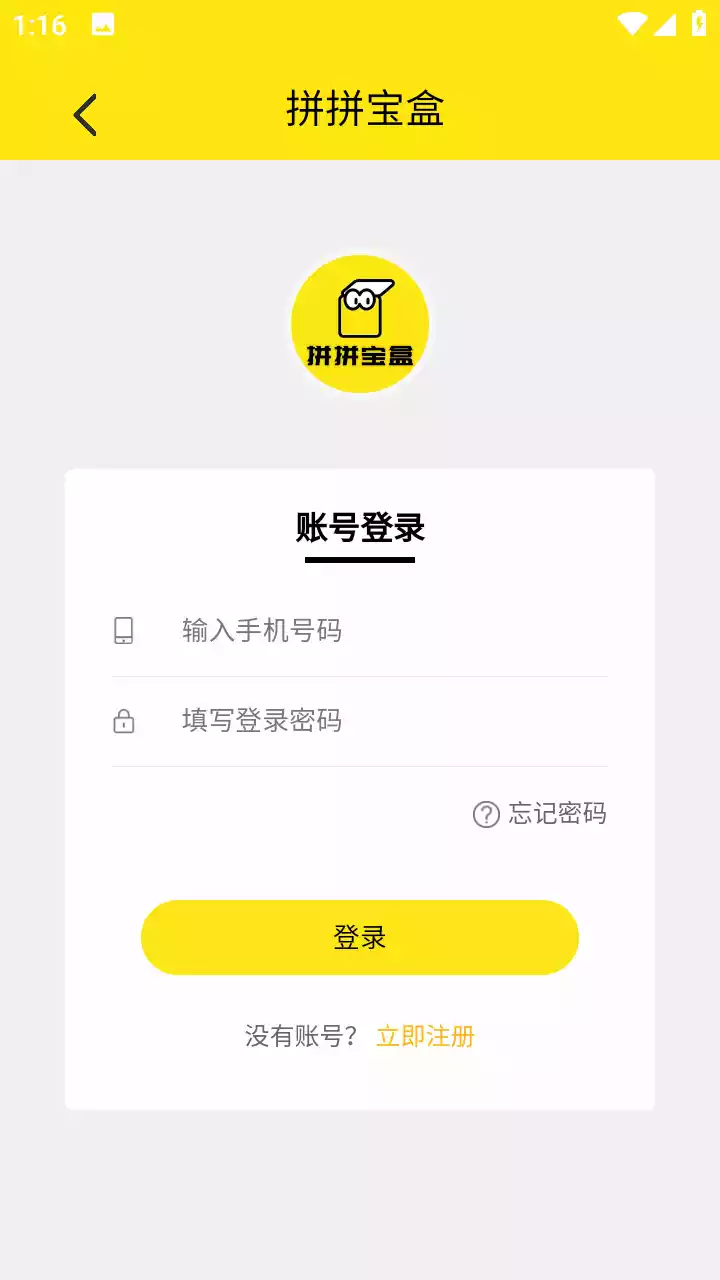720x1280 pixels.
Task: Tap the 拼拼宝盒 title in the header
Action: click(360, 111)
